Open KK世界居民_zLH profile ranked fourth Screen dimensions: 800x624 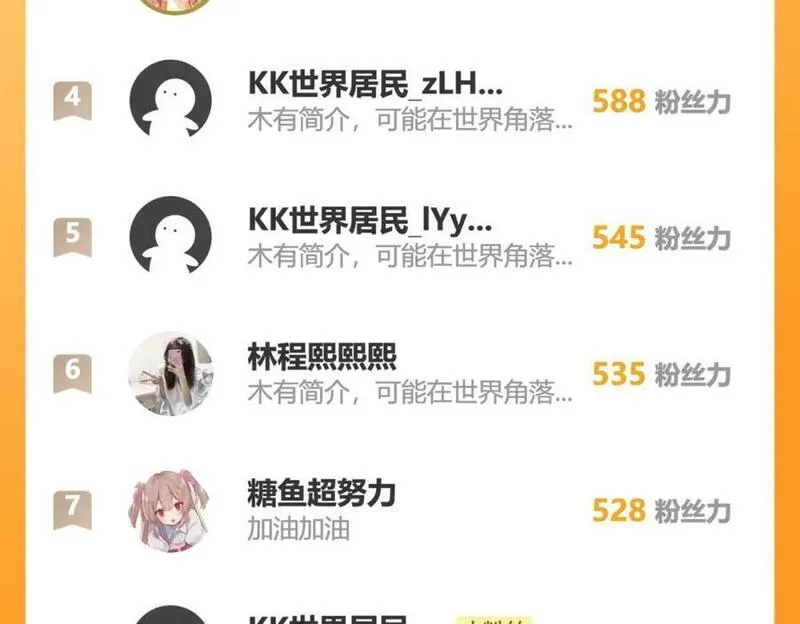(x=375, y=84)
